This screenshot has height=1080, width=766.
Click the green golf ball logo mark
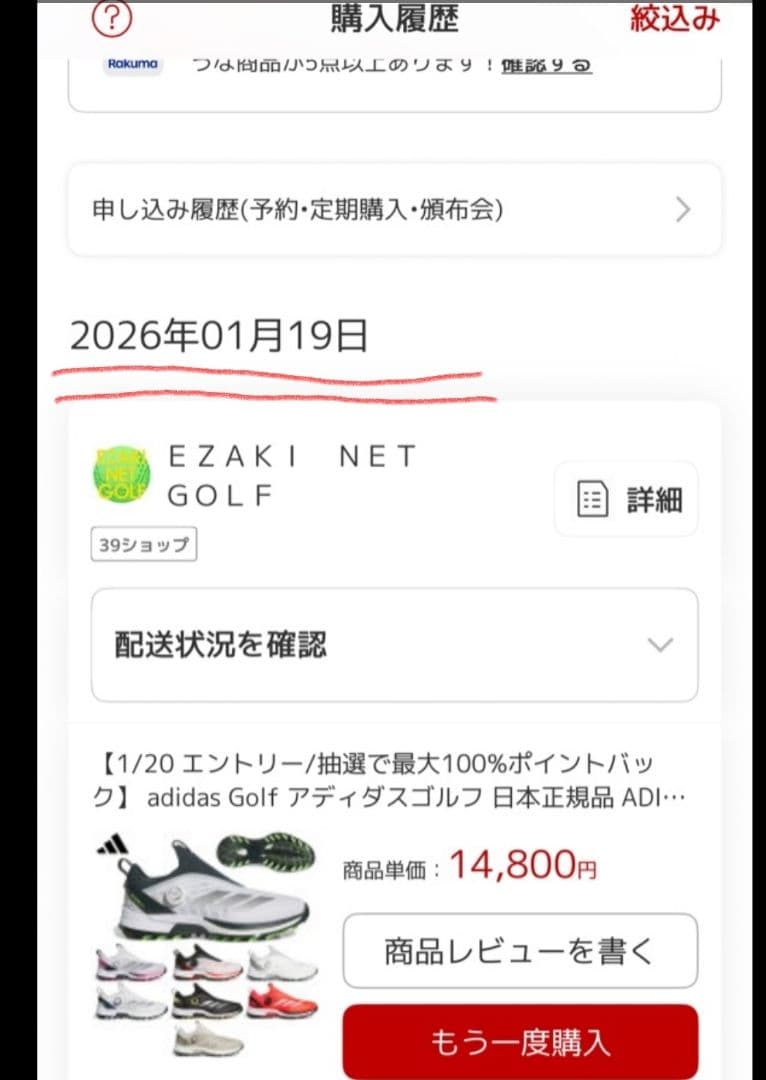pos(122,472)
